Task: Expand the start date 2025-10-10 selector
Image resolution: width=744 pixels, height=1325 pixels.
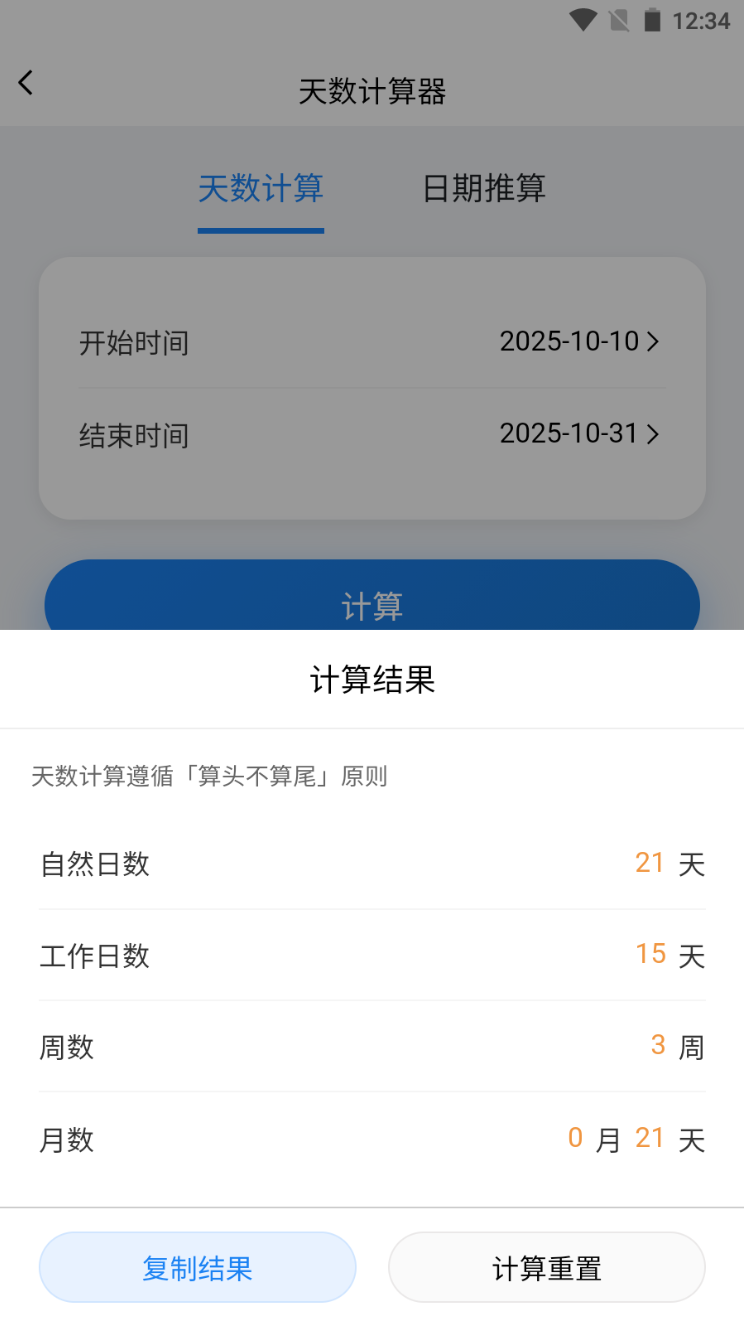Action: click(569, 342)
